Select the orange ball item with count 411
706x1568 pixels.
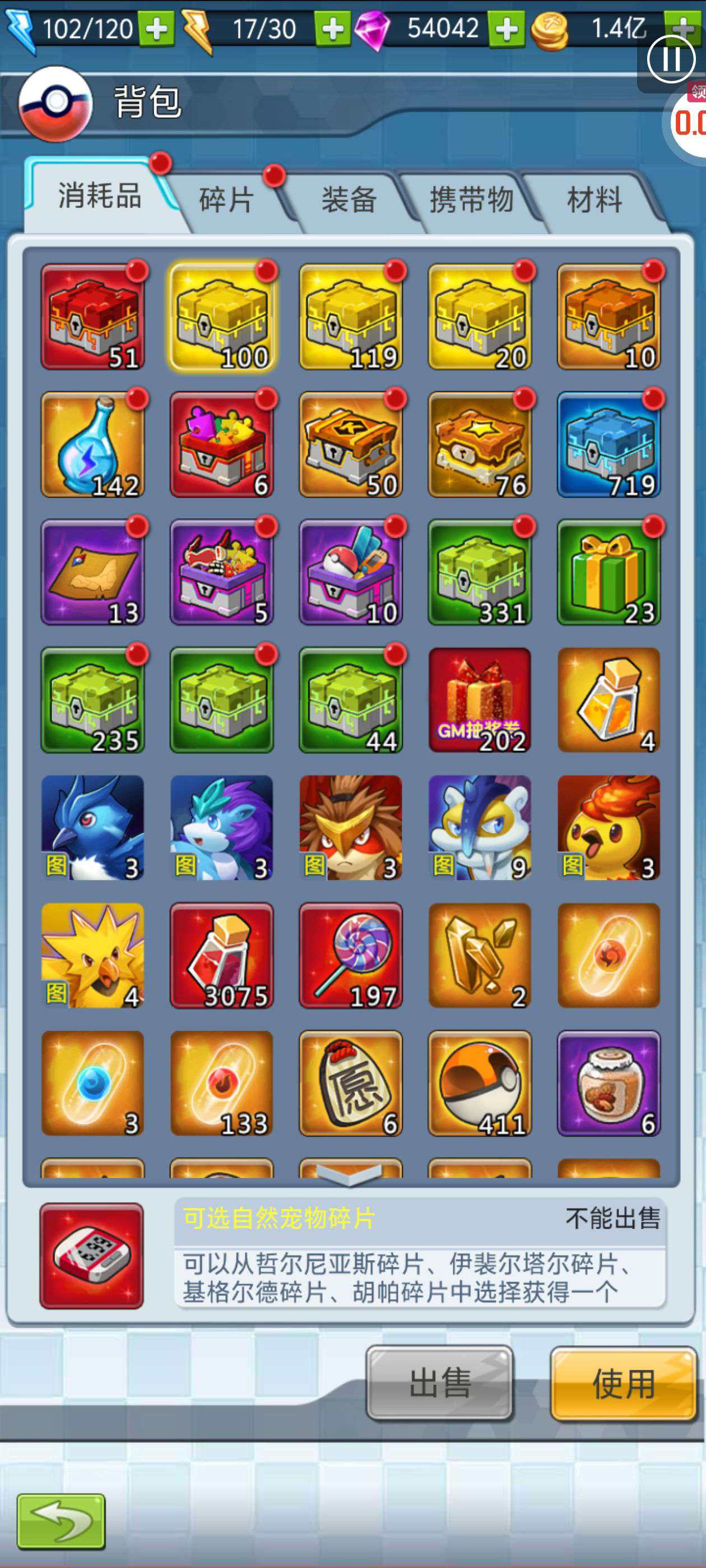point(480,1084)
